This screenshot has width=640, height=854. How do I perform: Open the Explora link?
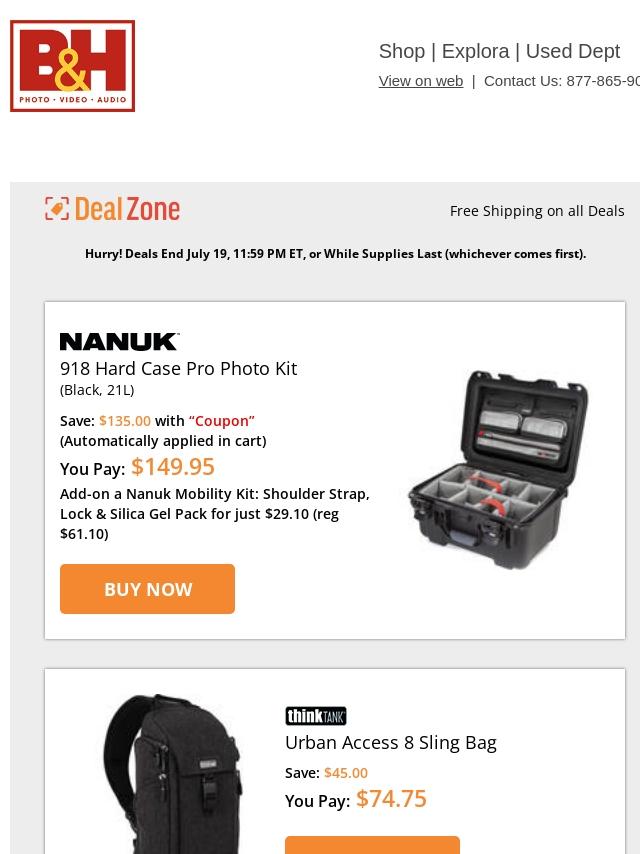click(x=475, y=51)
